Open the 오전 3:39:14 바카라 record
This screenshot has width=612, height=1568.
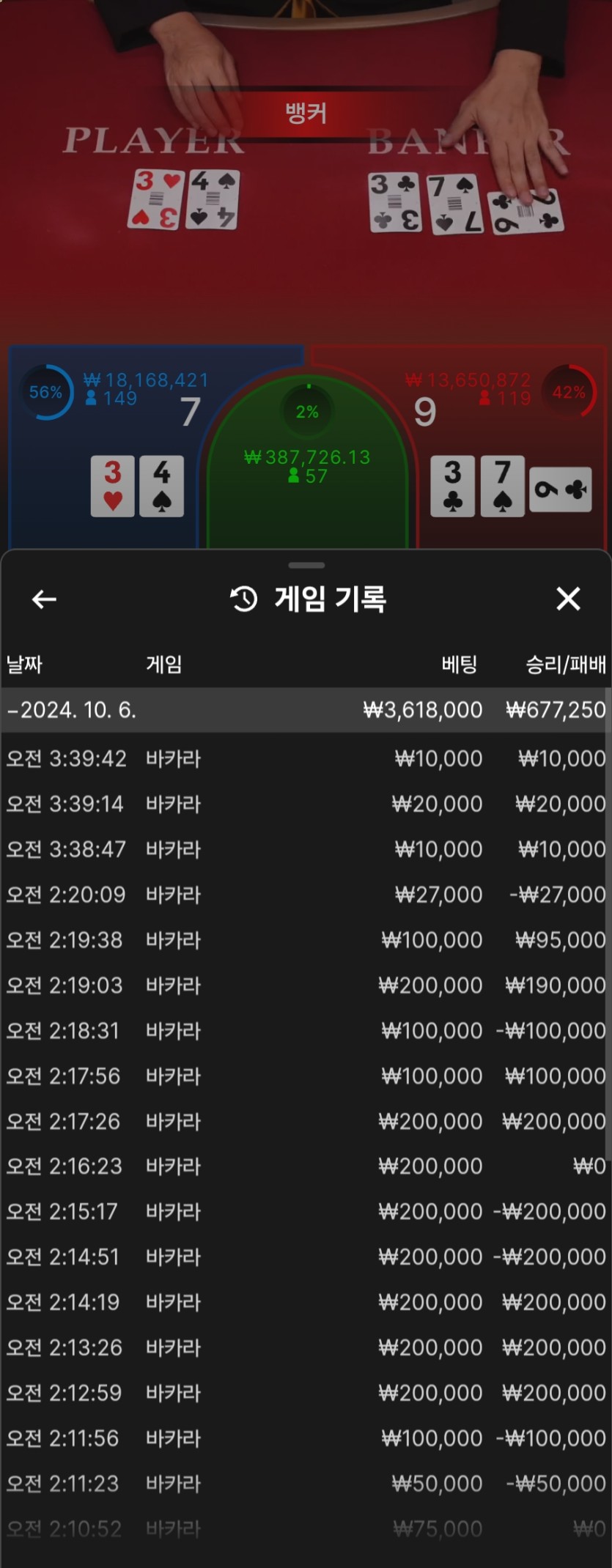tap(306, 804)
